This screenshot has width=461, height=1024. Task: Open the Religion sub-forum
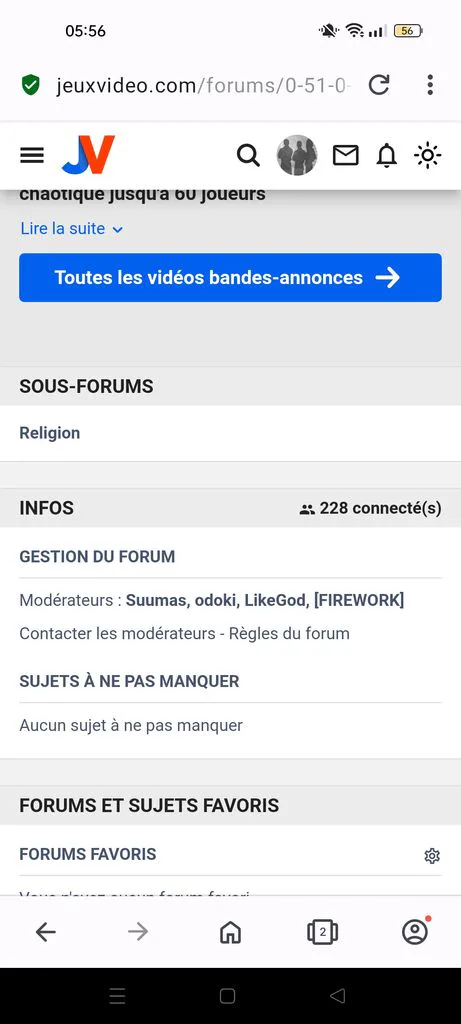50,433
